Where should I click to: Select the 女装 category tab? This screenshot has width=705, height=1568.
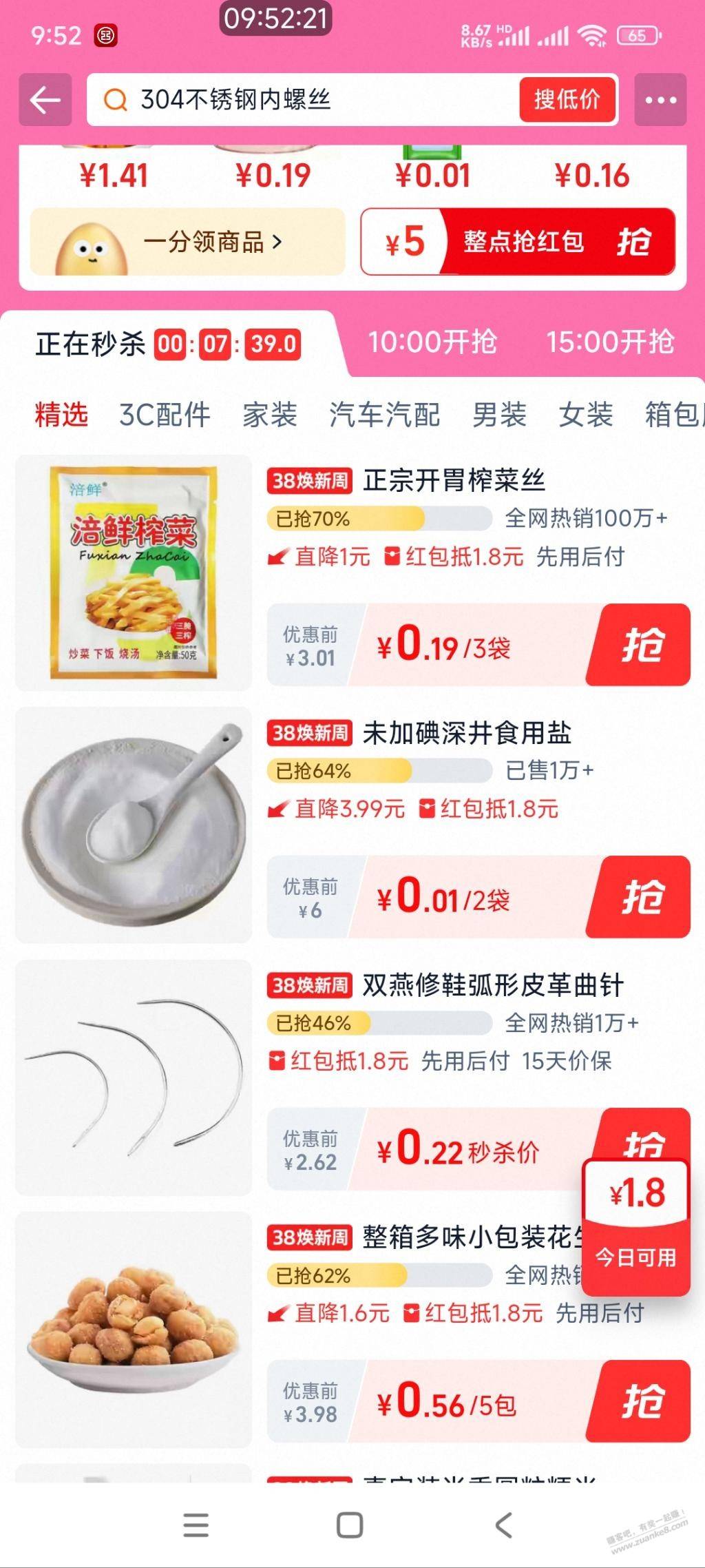click(x=585, y=415)
